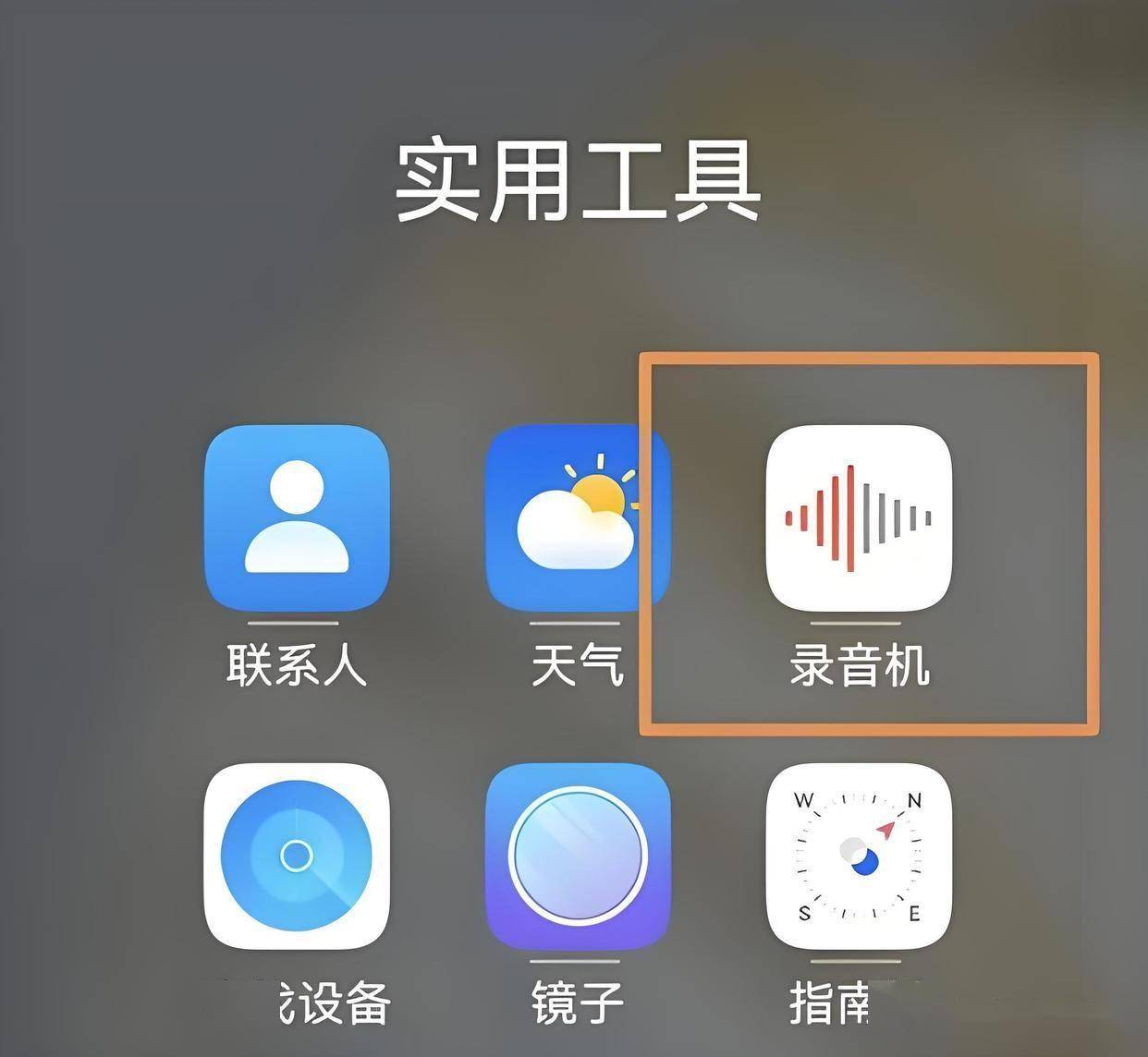Launch the 镜子 mirror app
This screenshot has width=1148, height=1057.
click(x=577, y=856)
